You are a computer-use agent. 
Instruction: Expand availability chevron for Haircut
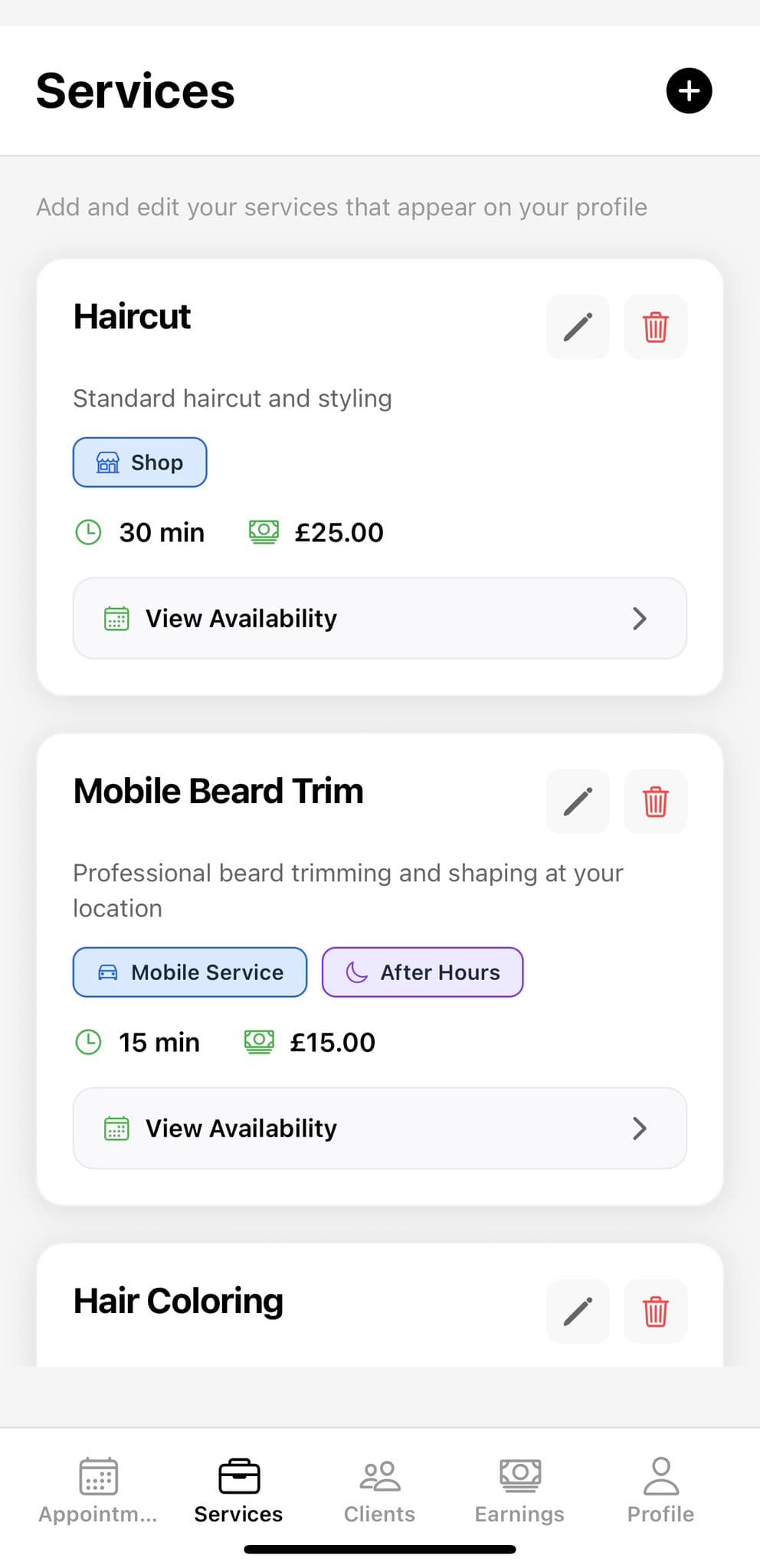point(640,618)
